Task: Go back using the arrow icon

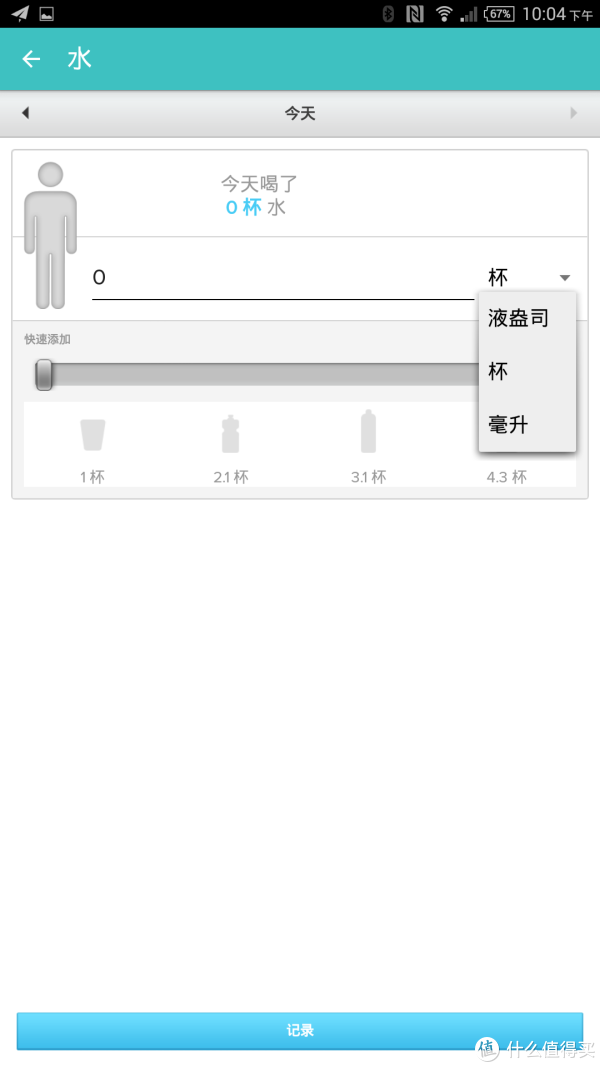Action: click(31, 59)
